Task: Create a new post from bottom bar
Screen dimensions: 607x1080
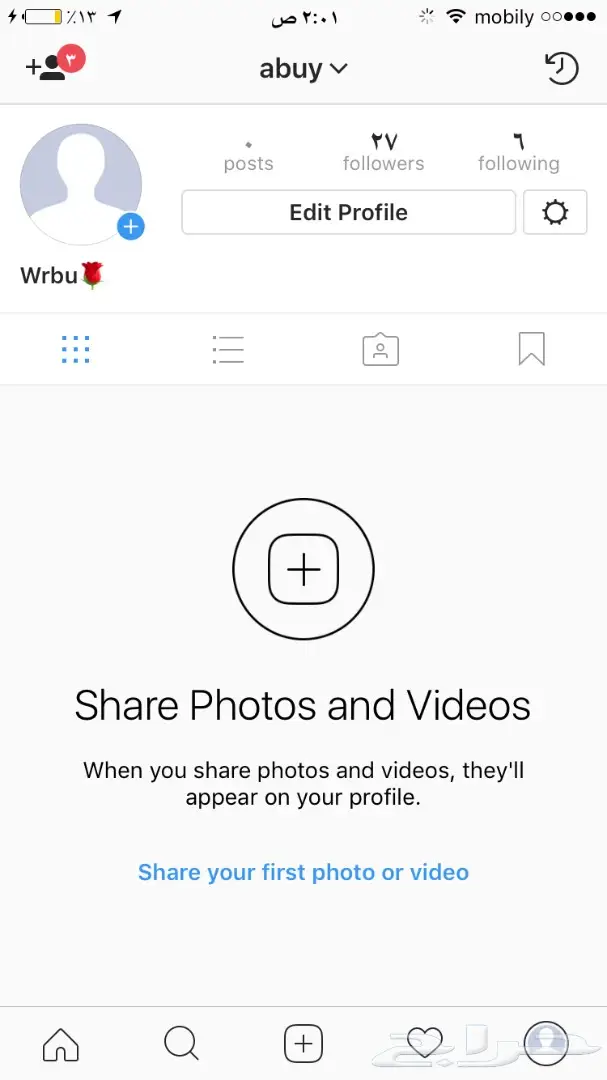Action: [x=303, y=1044]
